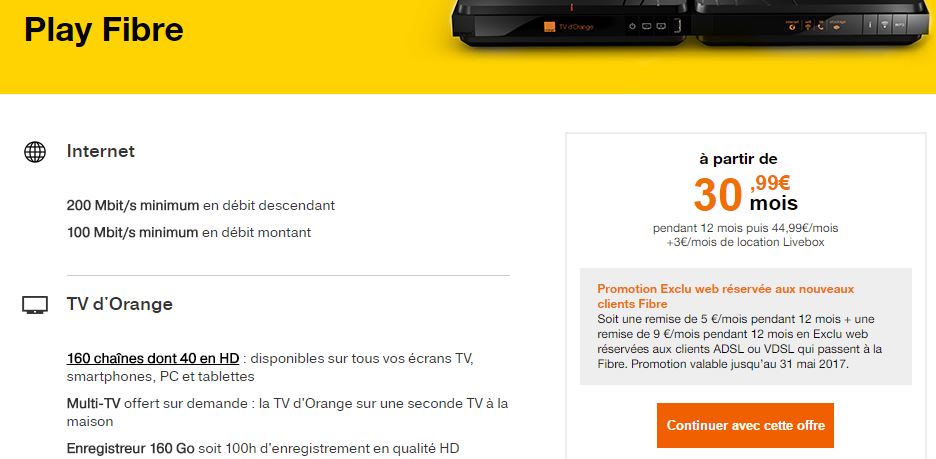This screenshot has height=459, width=936.
Task: Open the 160 chaînes dont 40 en HD link
Action: click(x=153, y=358)
